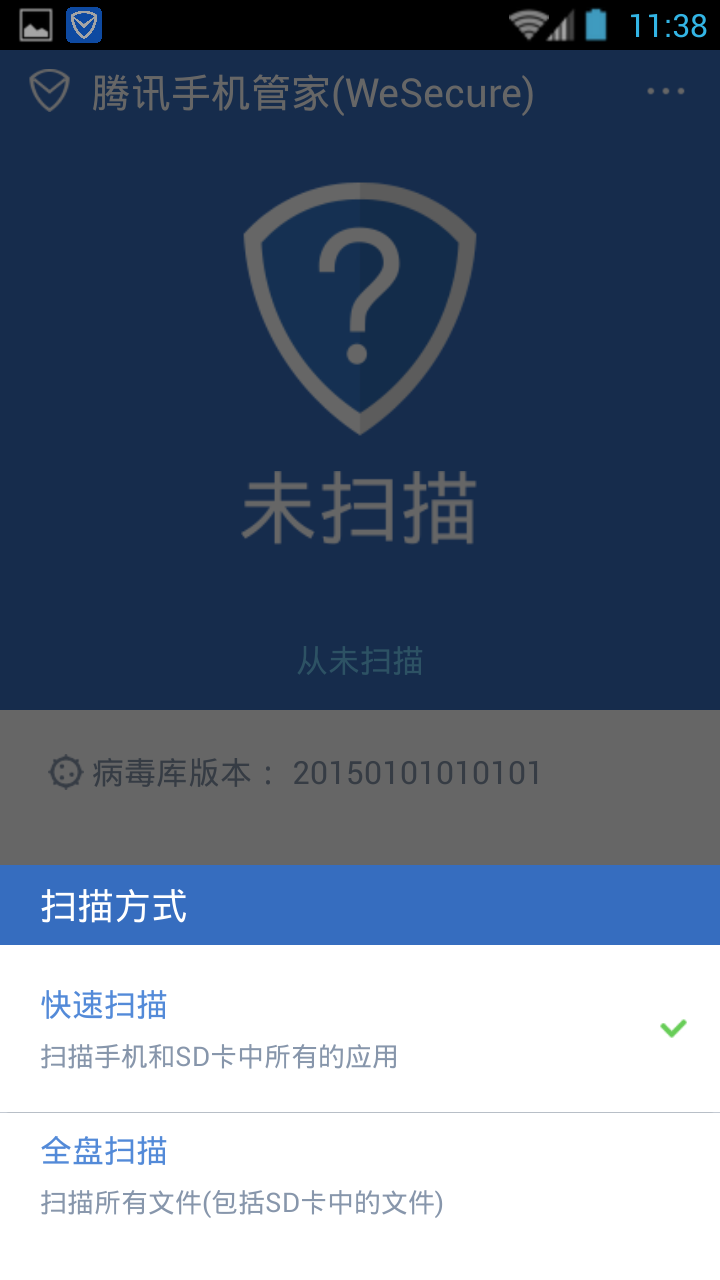Select 快速扫描 as the scan method

101,1006
